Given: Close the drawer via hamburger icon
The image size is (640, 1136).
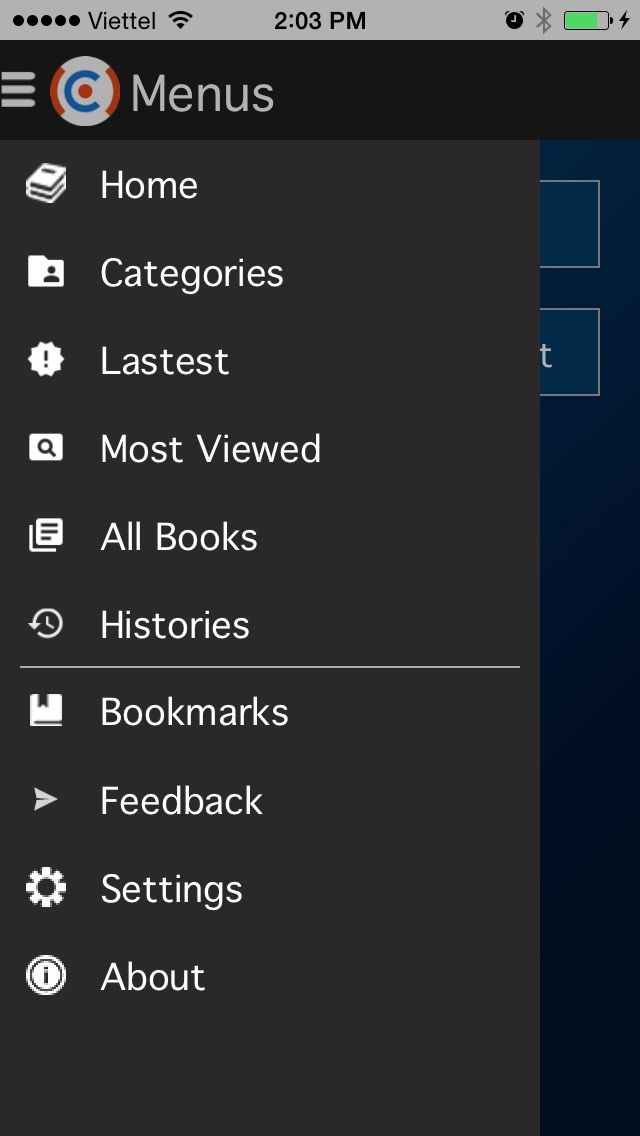Looking at the screenshot, I should coord(18,90).
